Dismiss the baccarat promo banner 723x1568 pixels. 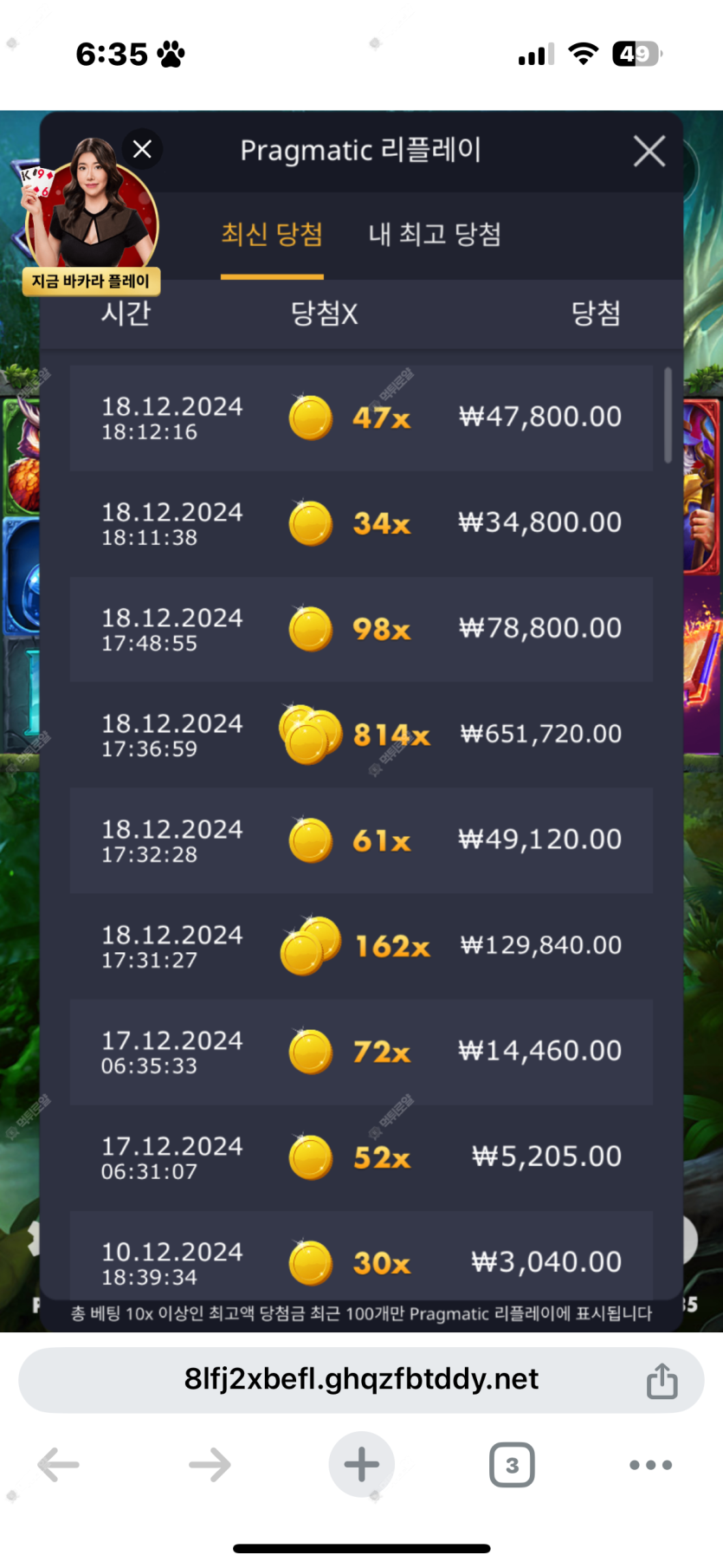point(143,149)
